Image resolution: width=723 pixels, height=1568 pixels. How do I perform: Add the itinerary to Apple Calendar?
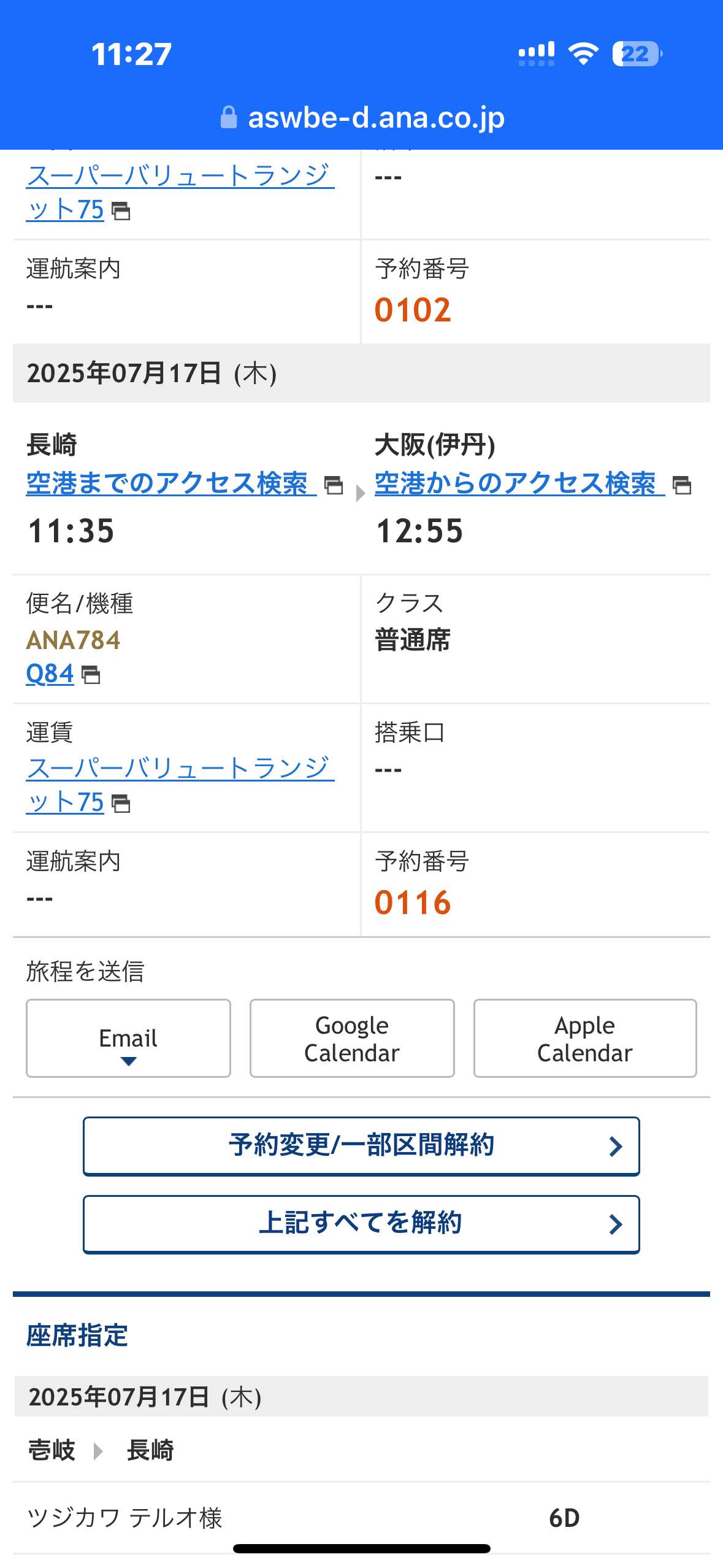tap(585, 1038)
